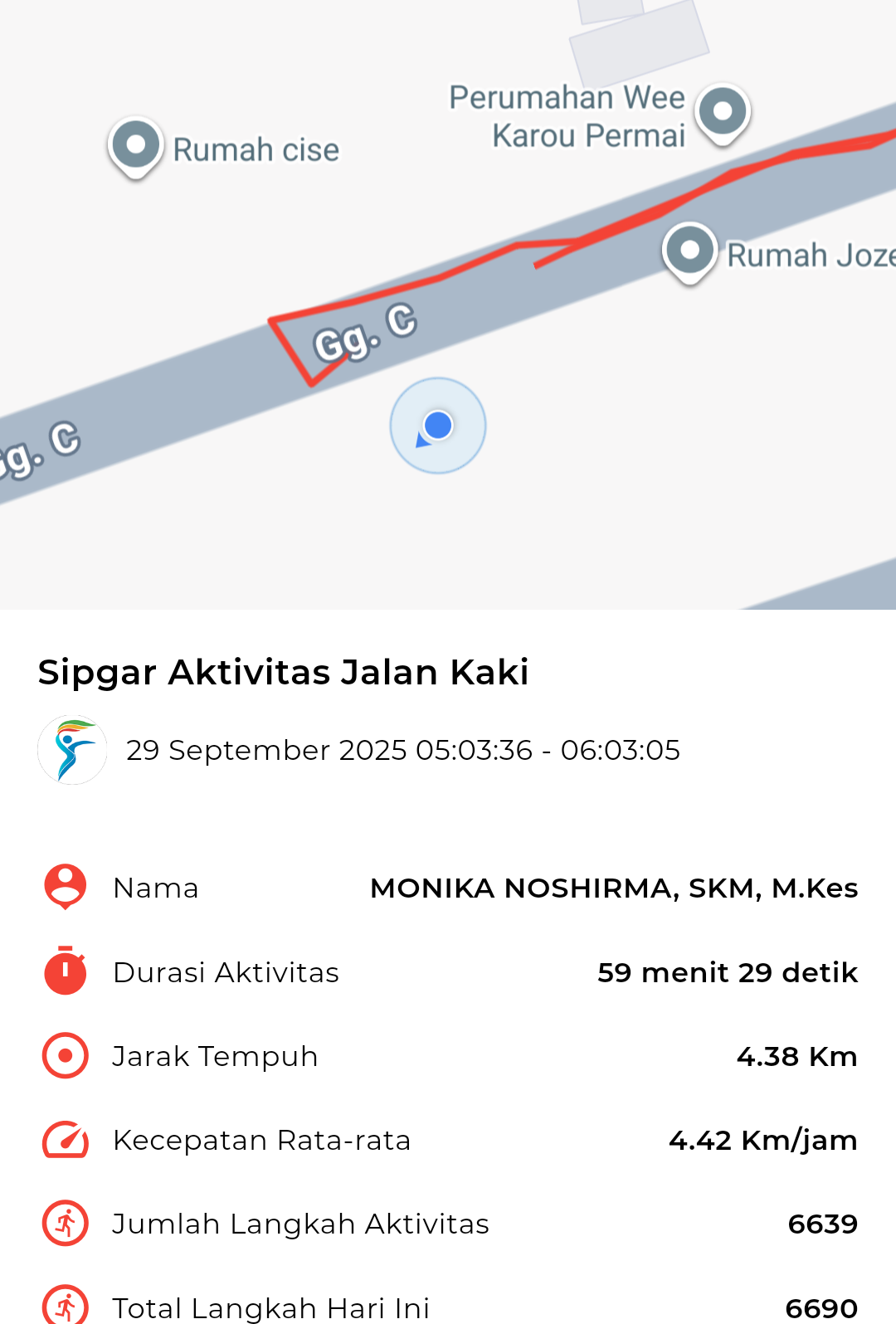
Task: Open the Perumahan Wee Karou Permai marker
Action: 723,112
